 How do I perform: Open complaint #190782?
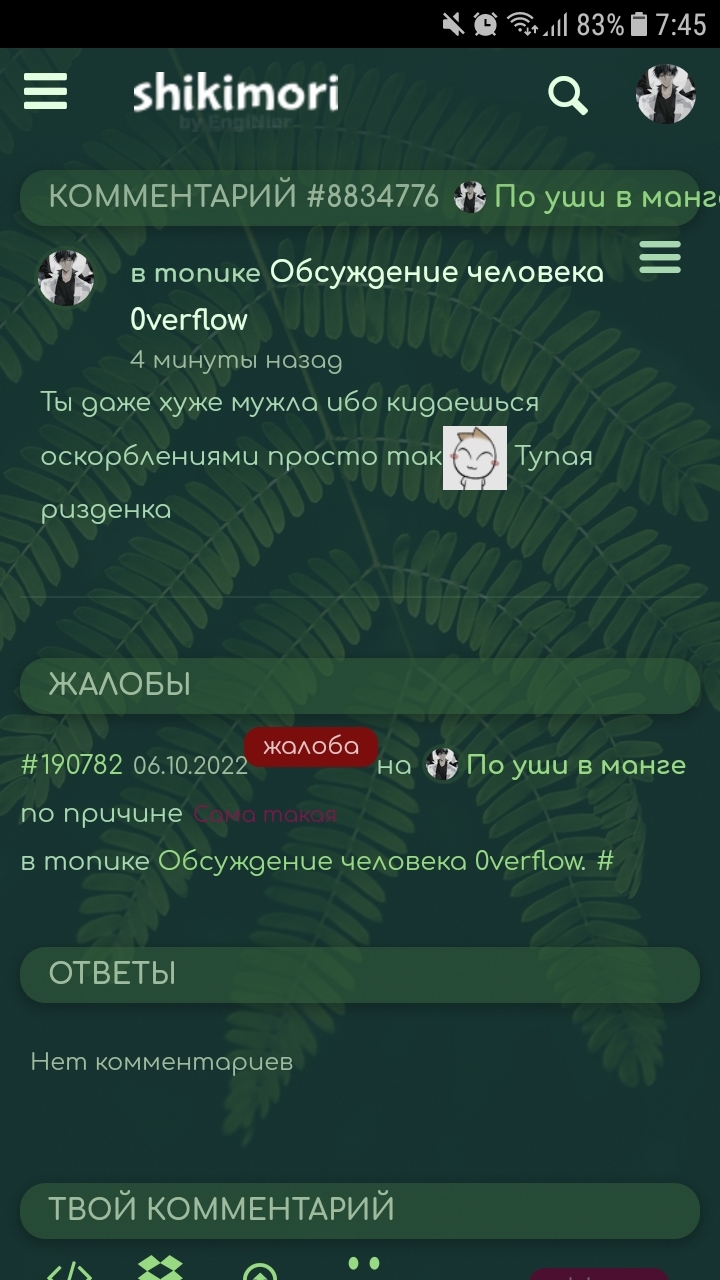(x=72, y=766)
